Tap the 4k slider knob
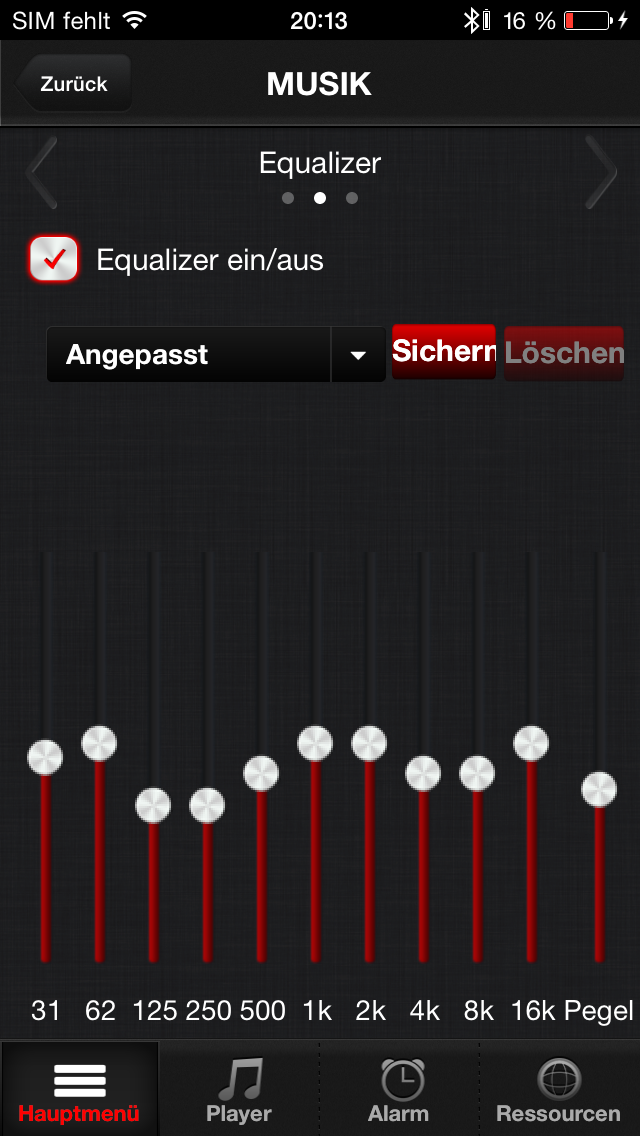640x1136 pixels. click(x=423, y=774)
